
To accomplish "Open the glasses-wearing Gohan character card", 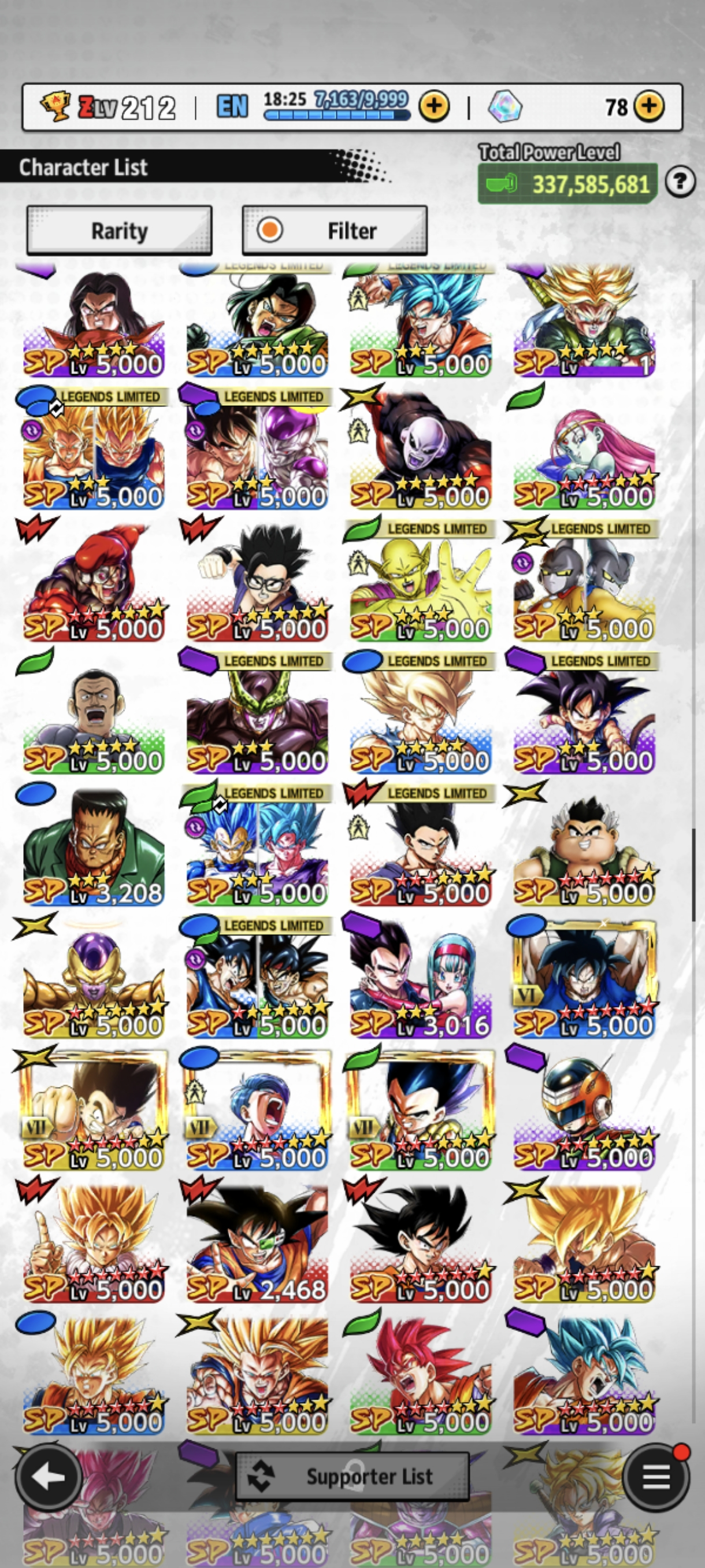I will tap(257, 583).
